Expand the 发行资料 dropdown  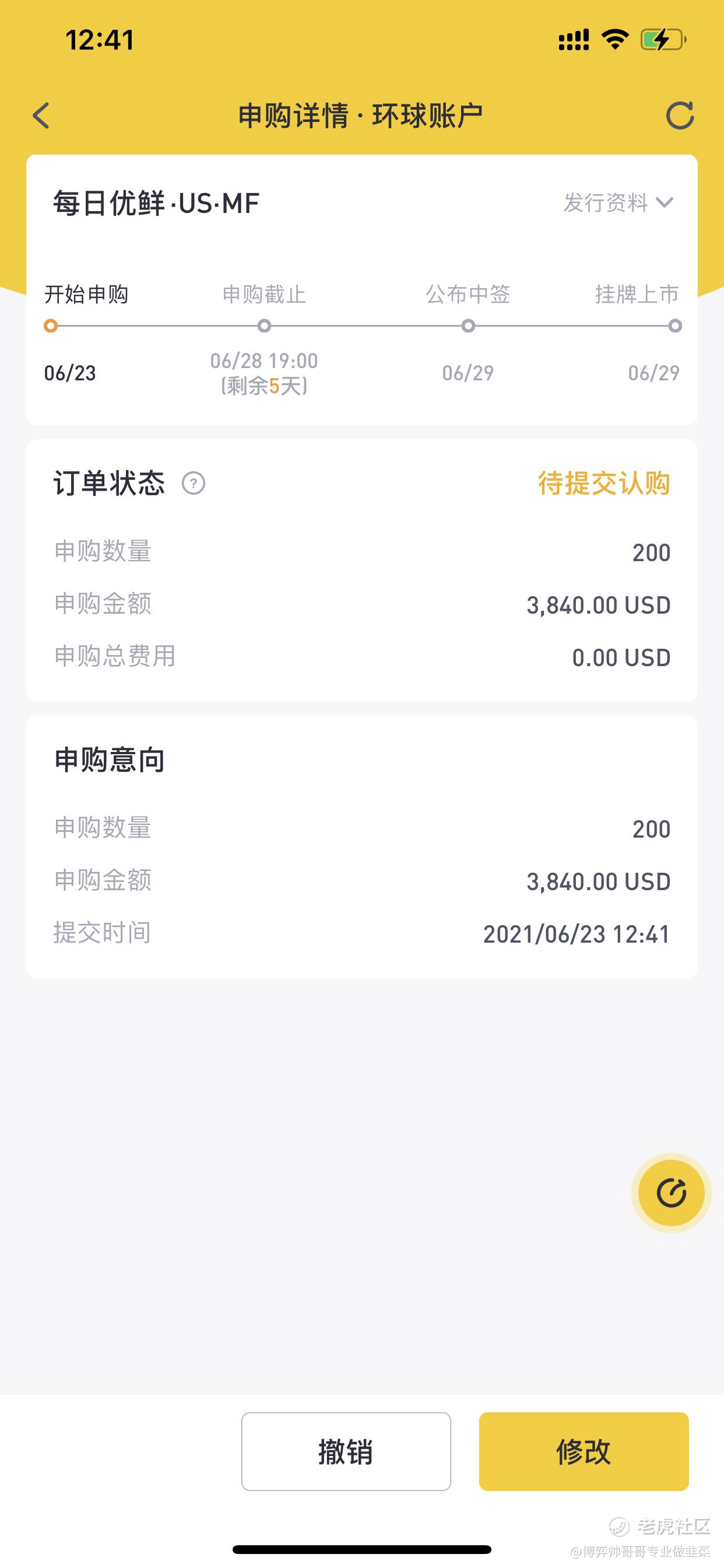pyautogui.click(x=618, y=202)
